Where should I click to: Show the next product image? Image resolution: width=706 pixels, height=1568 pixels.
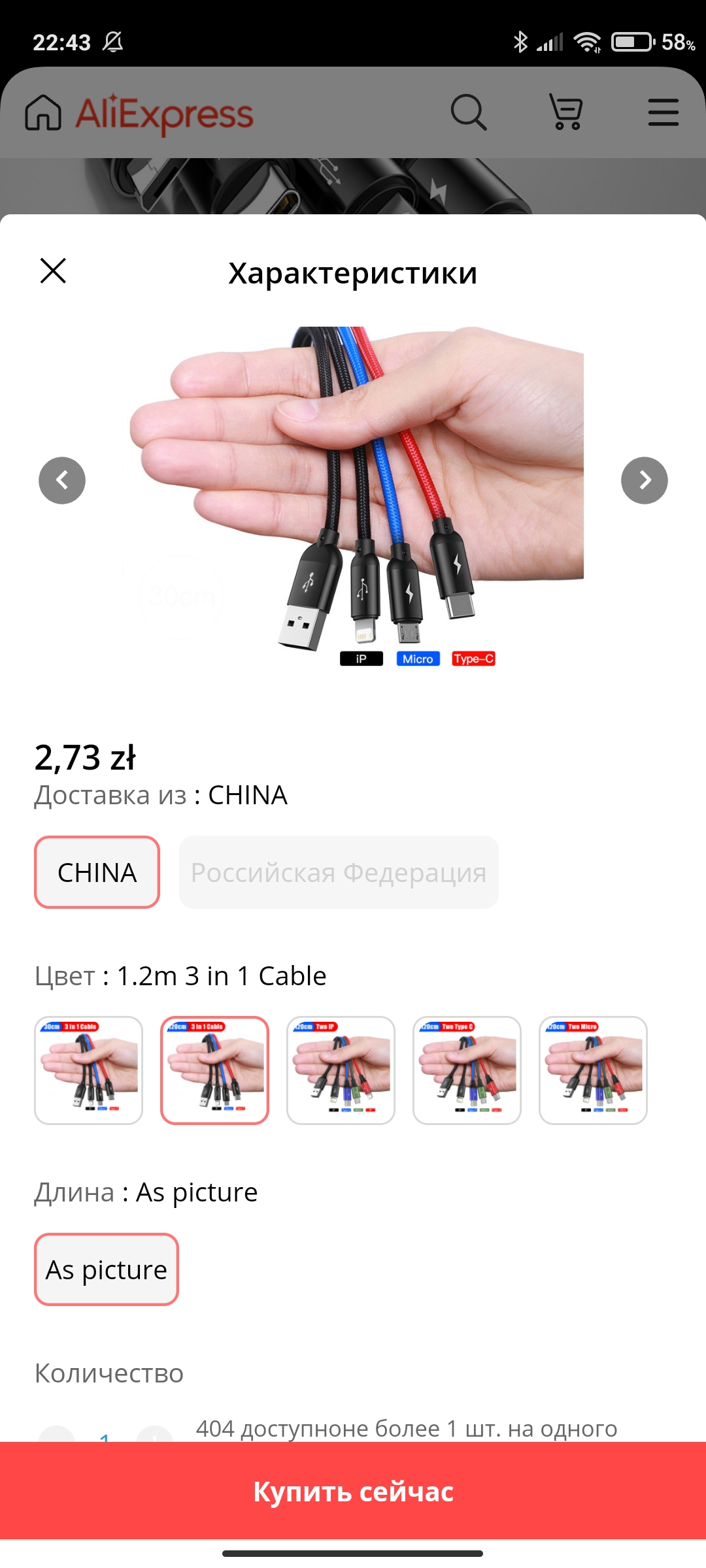click(x=645, y=480)
